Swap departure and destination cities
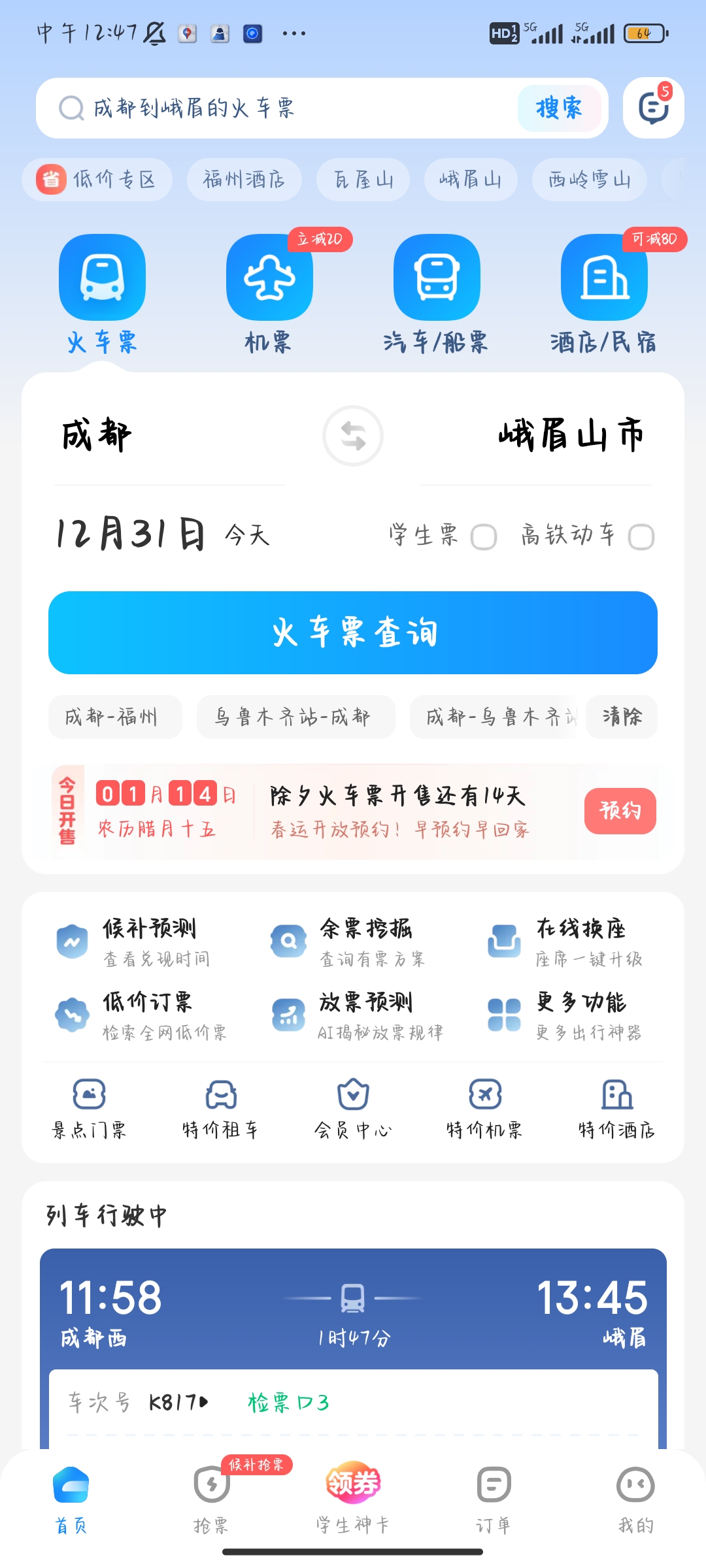The image size is (706, 1568). click(x=353, y=436)
